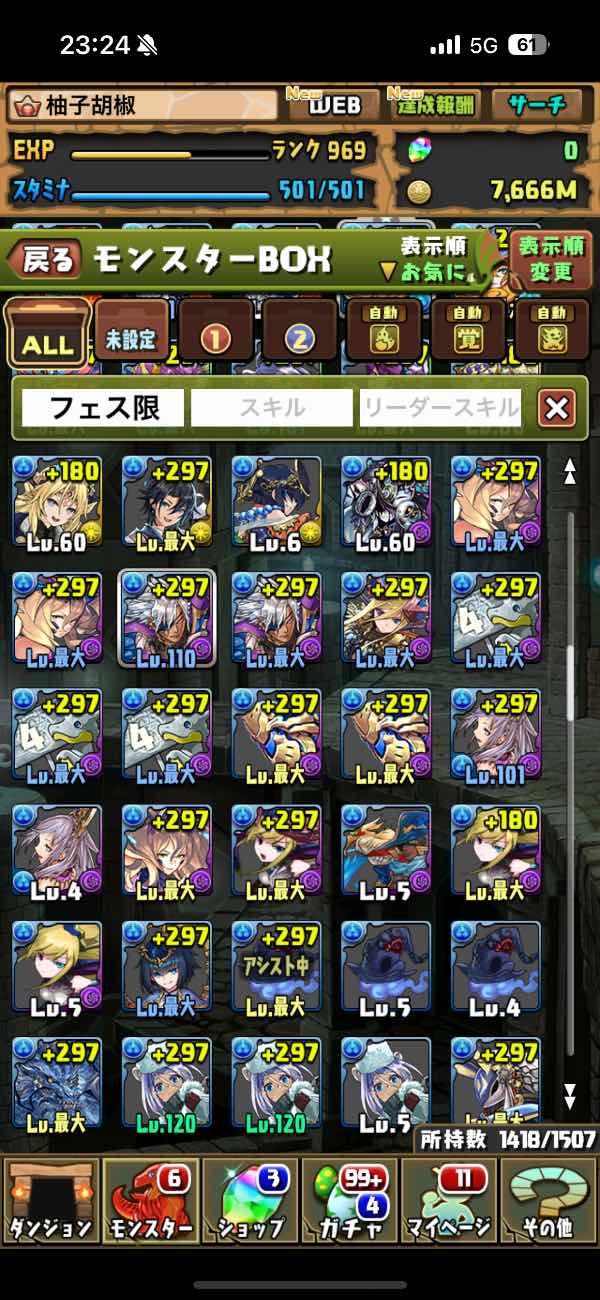The image size is (600, 1300).
Task: Clear the search filter with X
Action: tap(556, 408)
